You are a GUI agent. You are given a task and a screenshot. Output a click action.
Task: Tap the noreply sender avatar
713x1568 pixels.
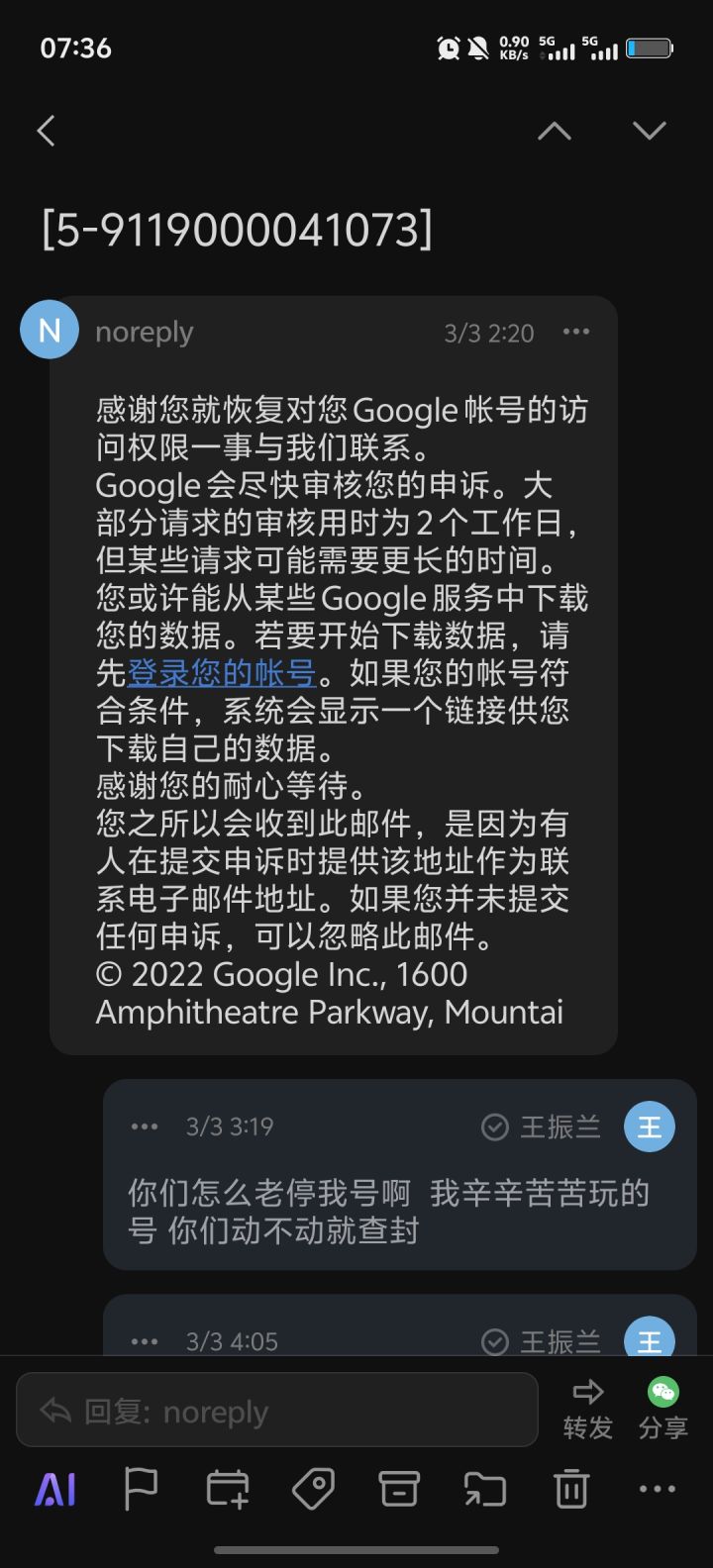[50, 330]
